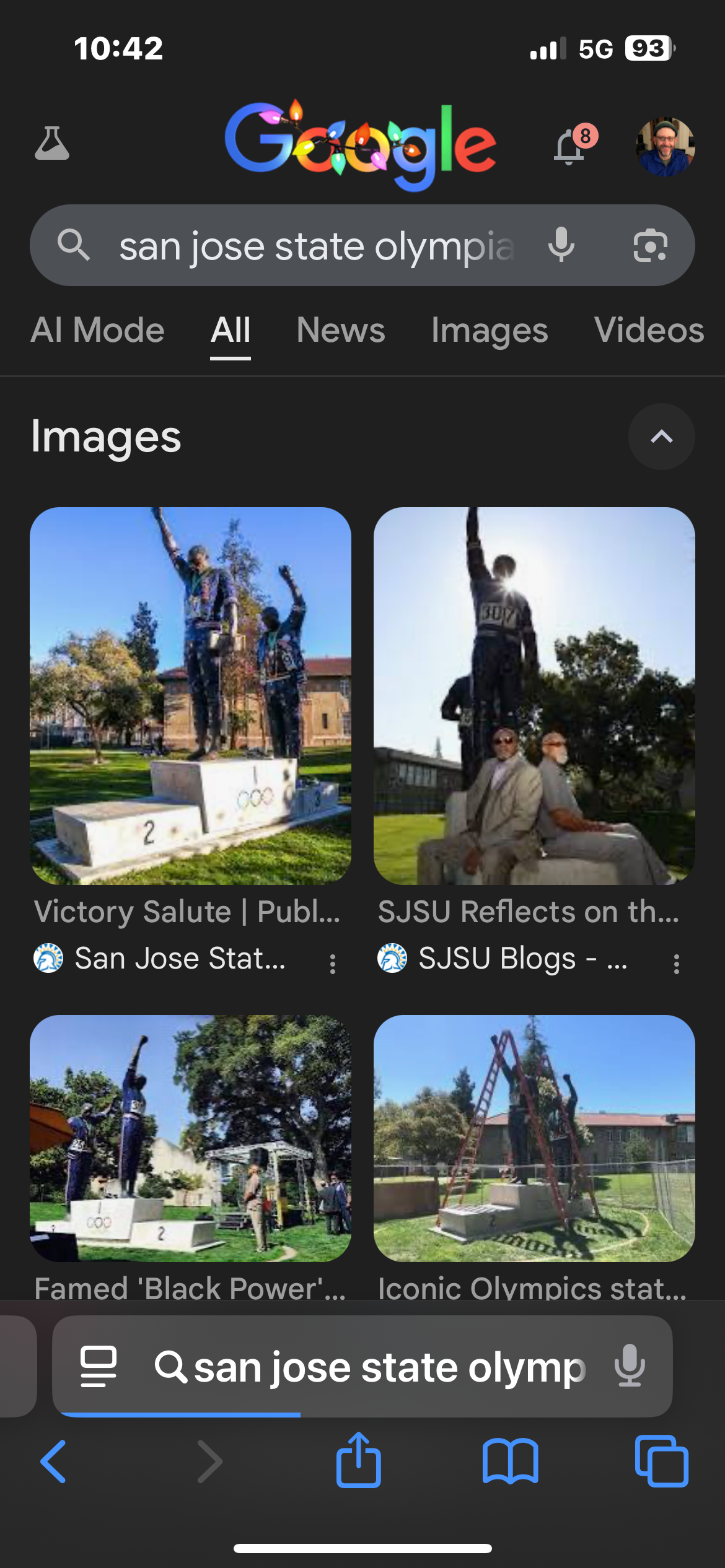Open the Iconic Olympics statue image result
This screenshot has height=1568, width=725.
pos(534,1138)
